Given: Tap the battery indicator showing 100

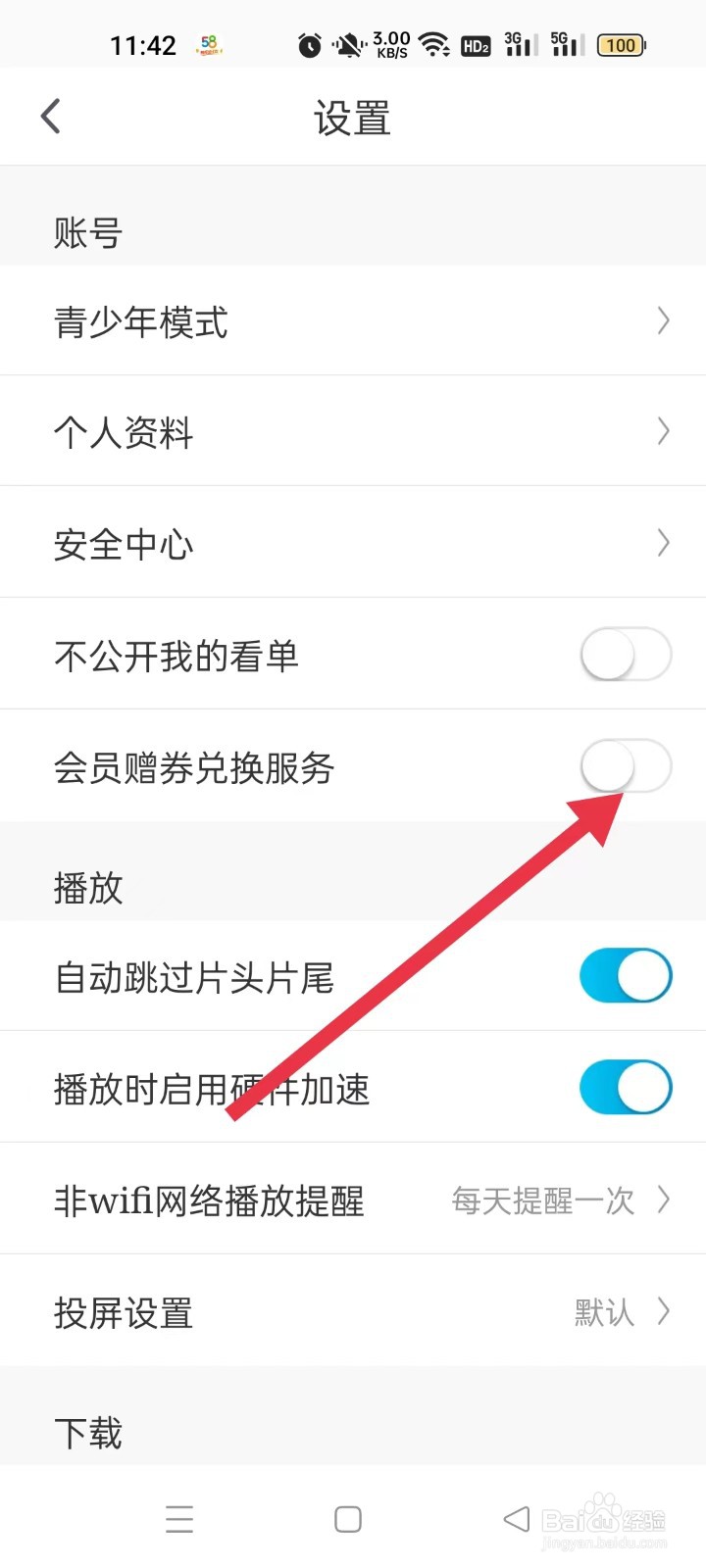Looking at the screenshot, I should pos(620,45).
